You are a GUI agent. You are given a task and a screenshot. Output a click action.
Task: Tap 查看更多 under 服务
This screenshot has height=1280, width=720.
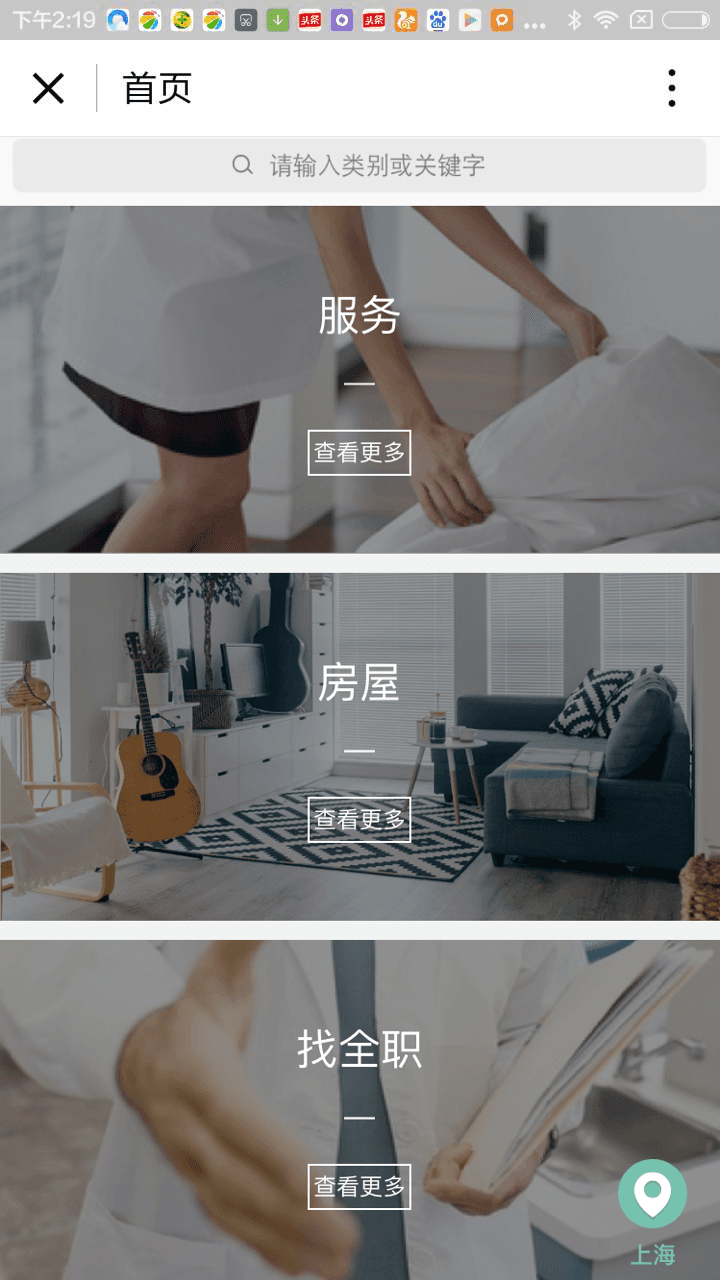(x=359, y=453)
